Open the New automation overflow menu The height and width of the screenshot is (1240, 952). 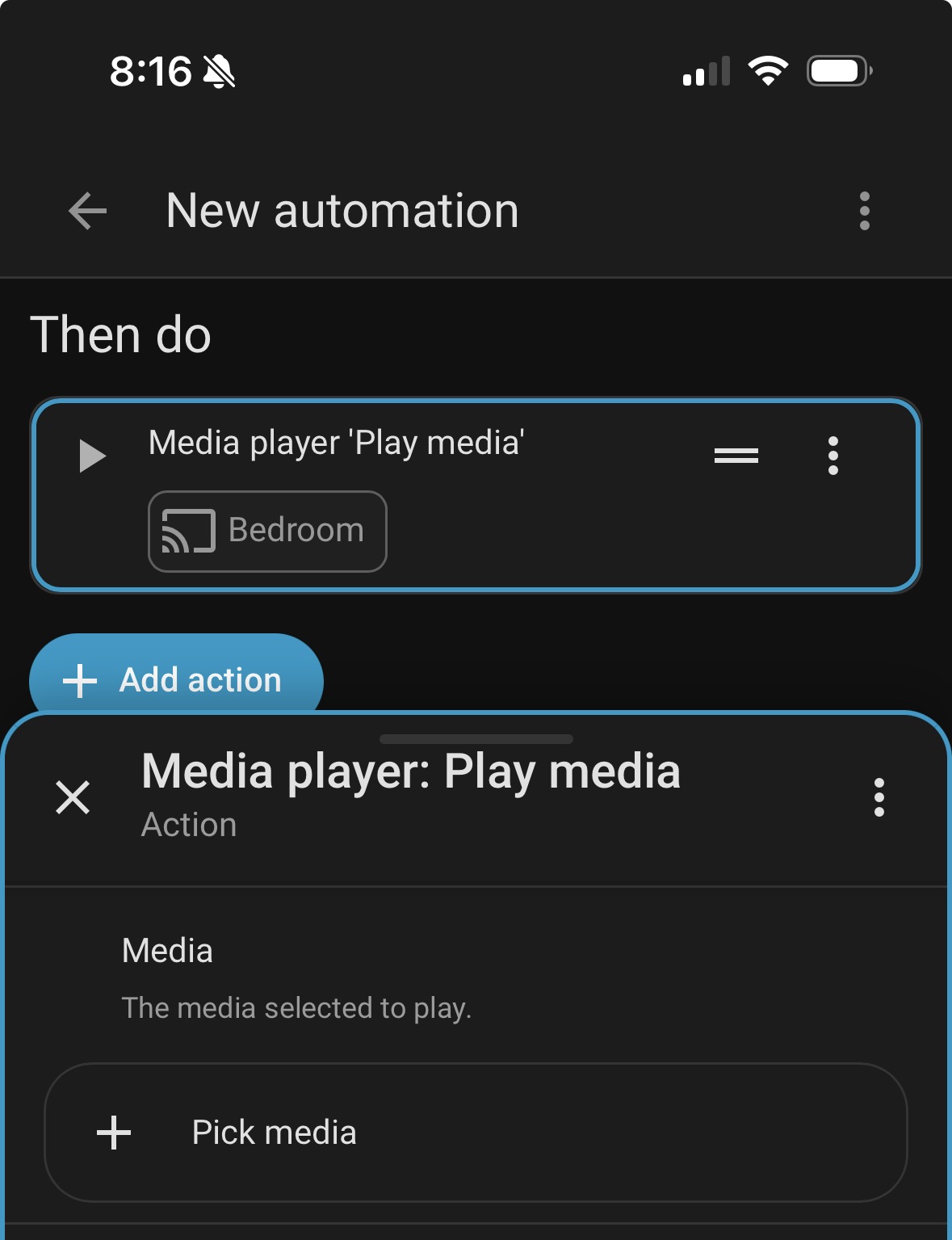pyautogui.click(x=864, y=211)
